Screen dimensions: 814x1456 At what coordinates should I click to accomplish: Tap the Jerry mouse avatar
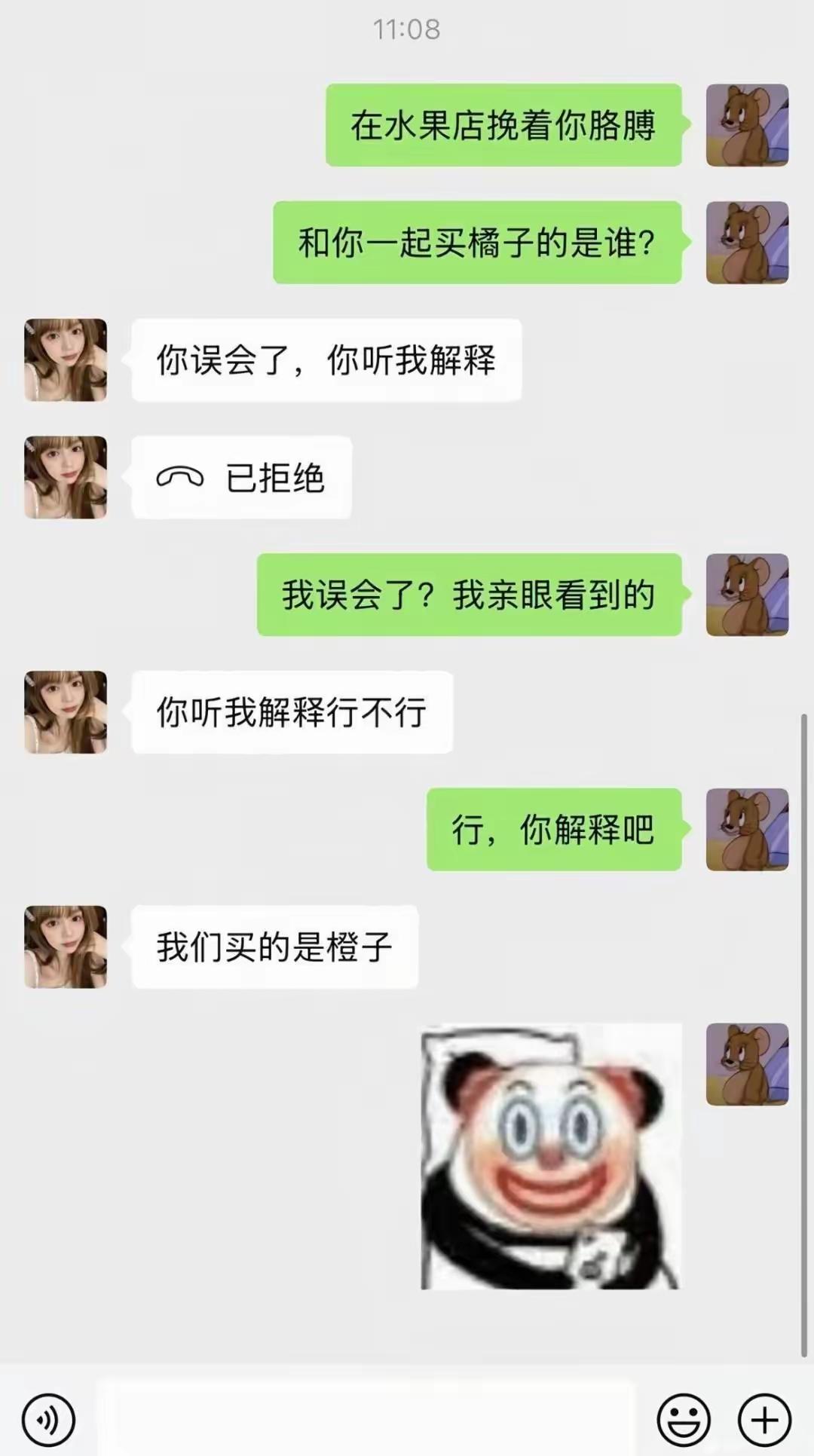[746, 124]
